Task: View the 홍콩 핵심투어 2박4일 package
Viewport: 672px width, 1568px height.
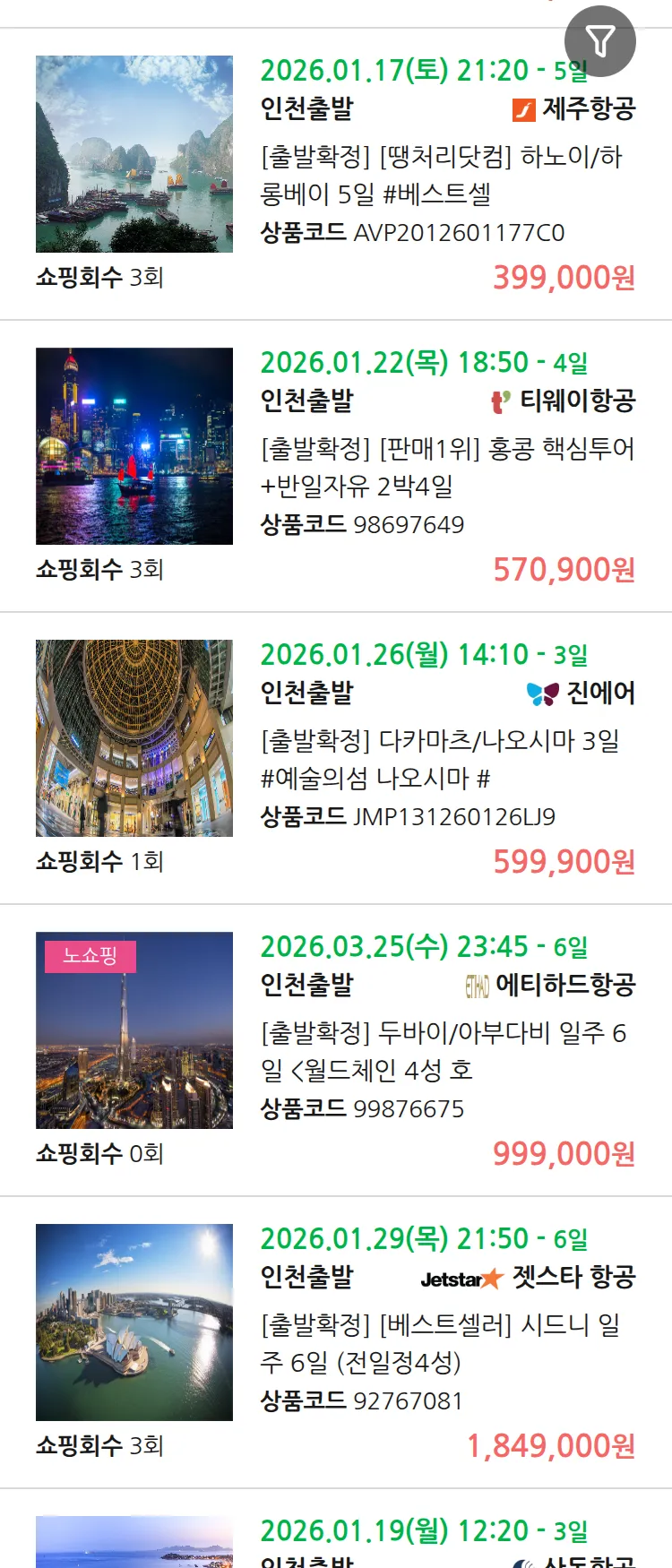Action: coord(446,467)
